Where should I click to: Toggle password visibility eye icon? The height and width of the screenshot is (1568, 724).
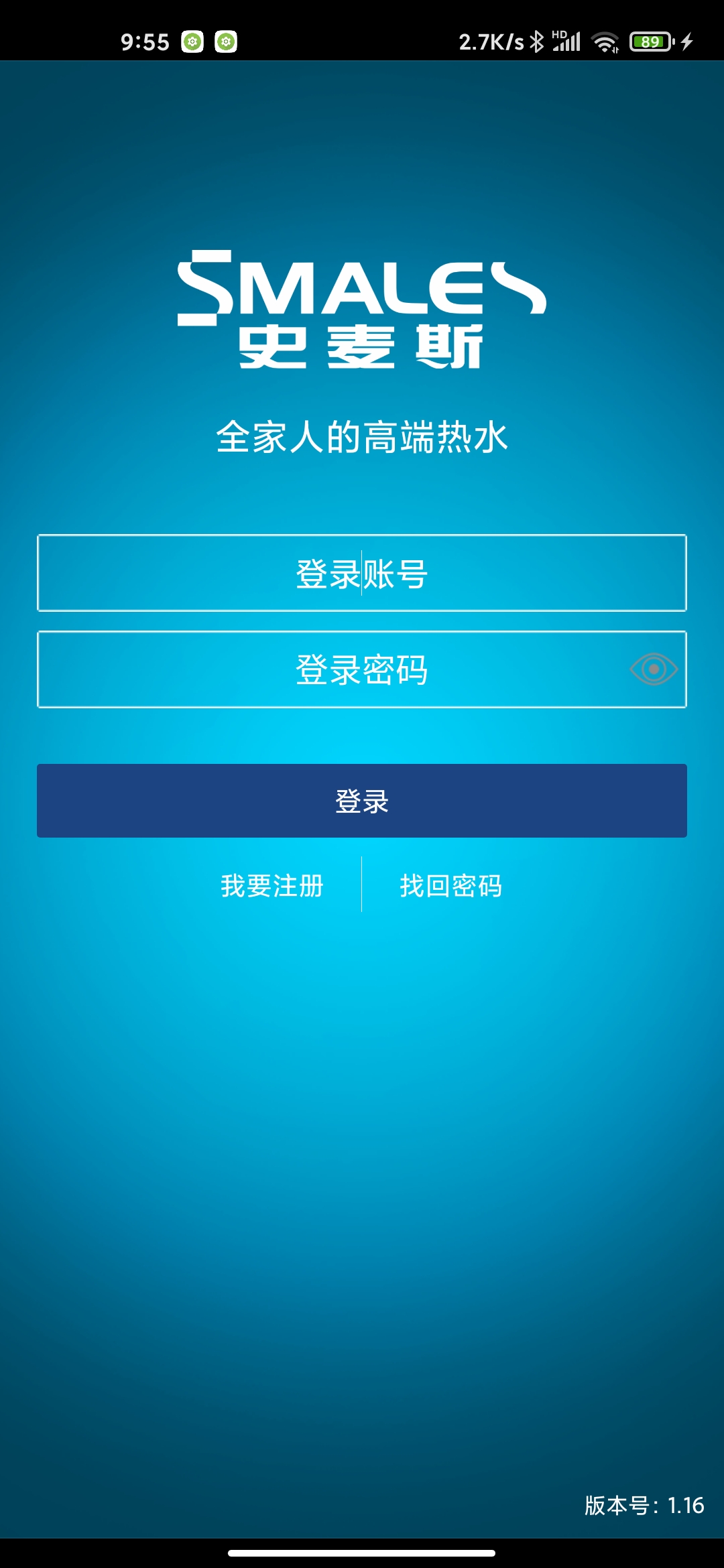[654, 669]
